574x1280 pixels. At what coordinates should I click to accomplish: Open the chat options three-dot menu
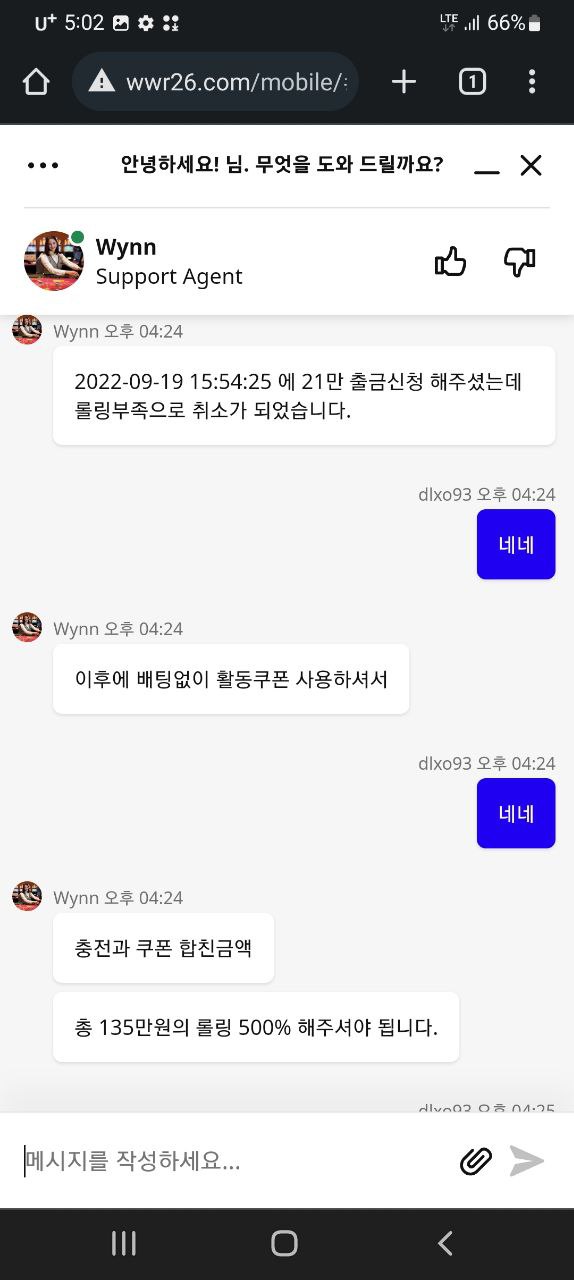pos(43,166)
